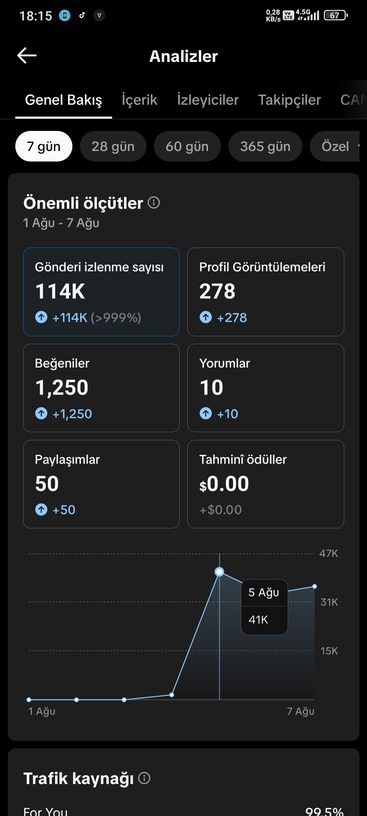The width and height of the screenshot is (367, 816).
Task: Choose the 60 gün range chip
Action: pyautogui.click(x=187, y=146)
